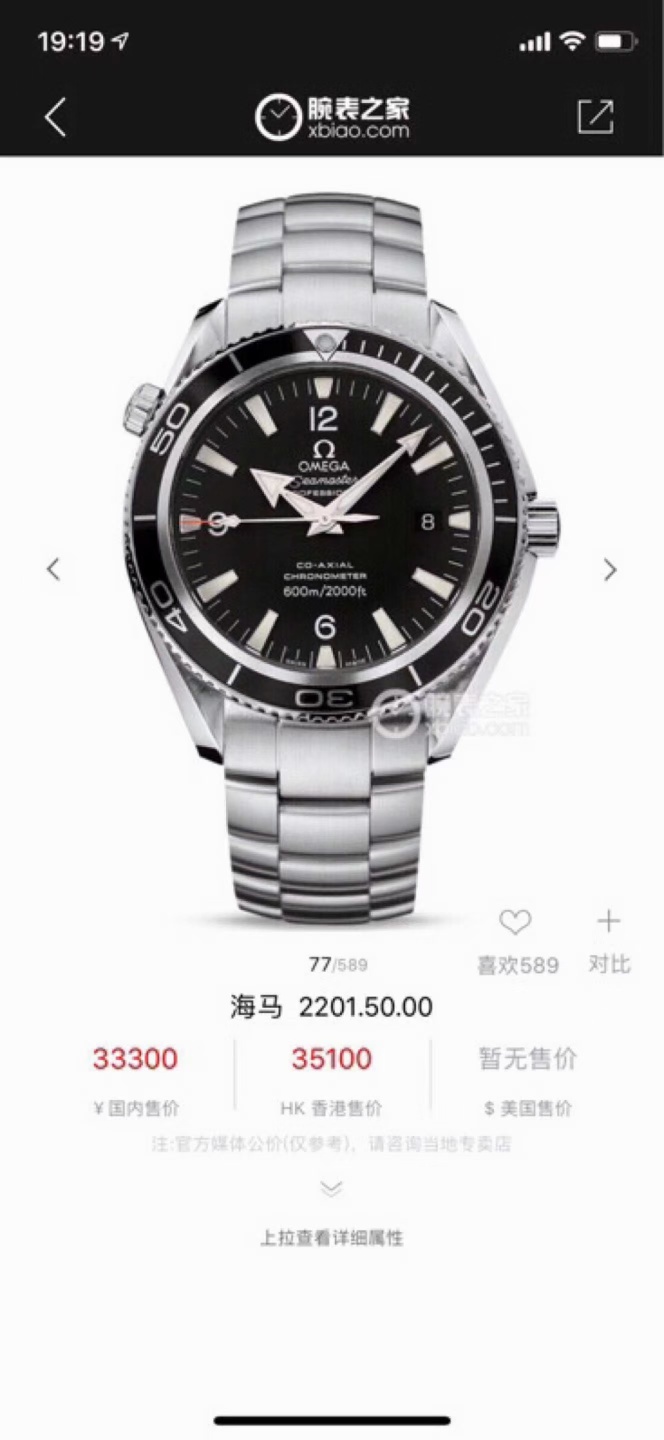Expand detailed attributes with the down chevron

pos(331,1188)
